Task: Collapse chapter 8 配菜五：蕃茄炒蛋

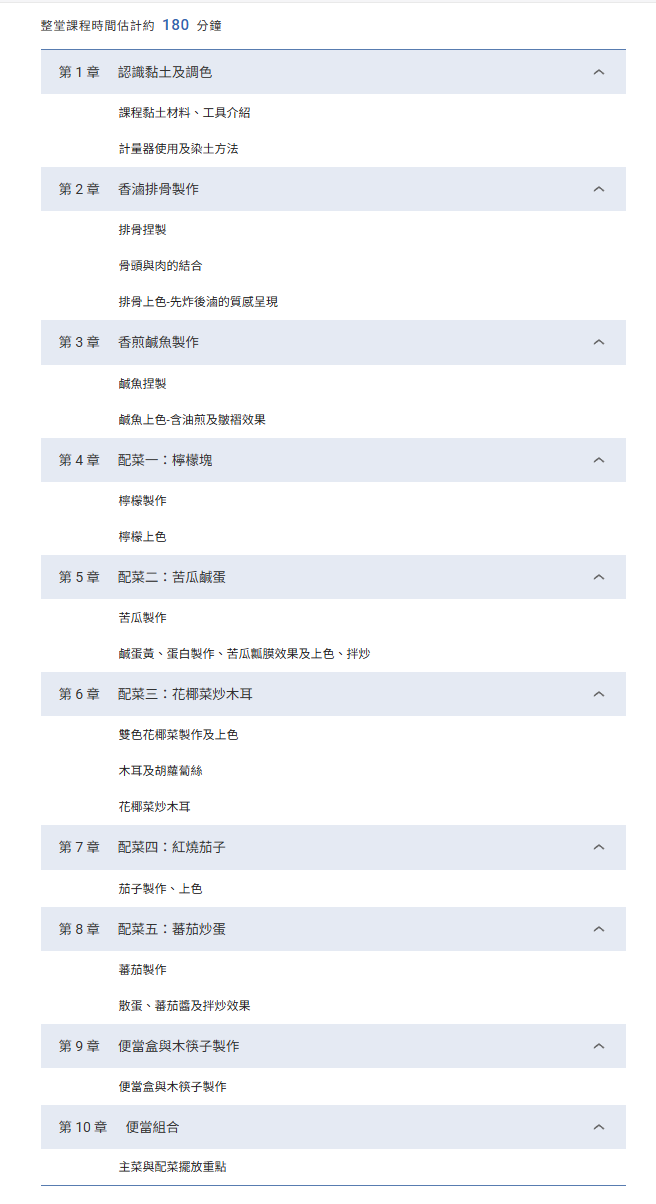Action: (x=599, y=929)
